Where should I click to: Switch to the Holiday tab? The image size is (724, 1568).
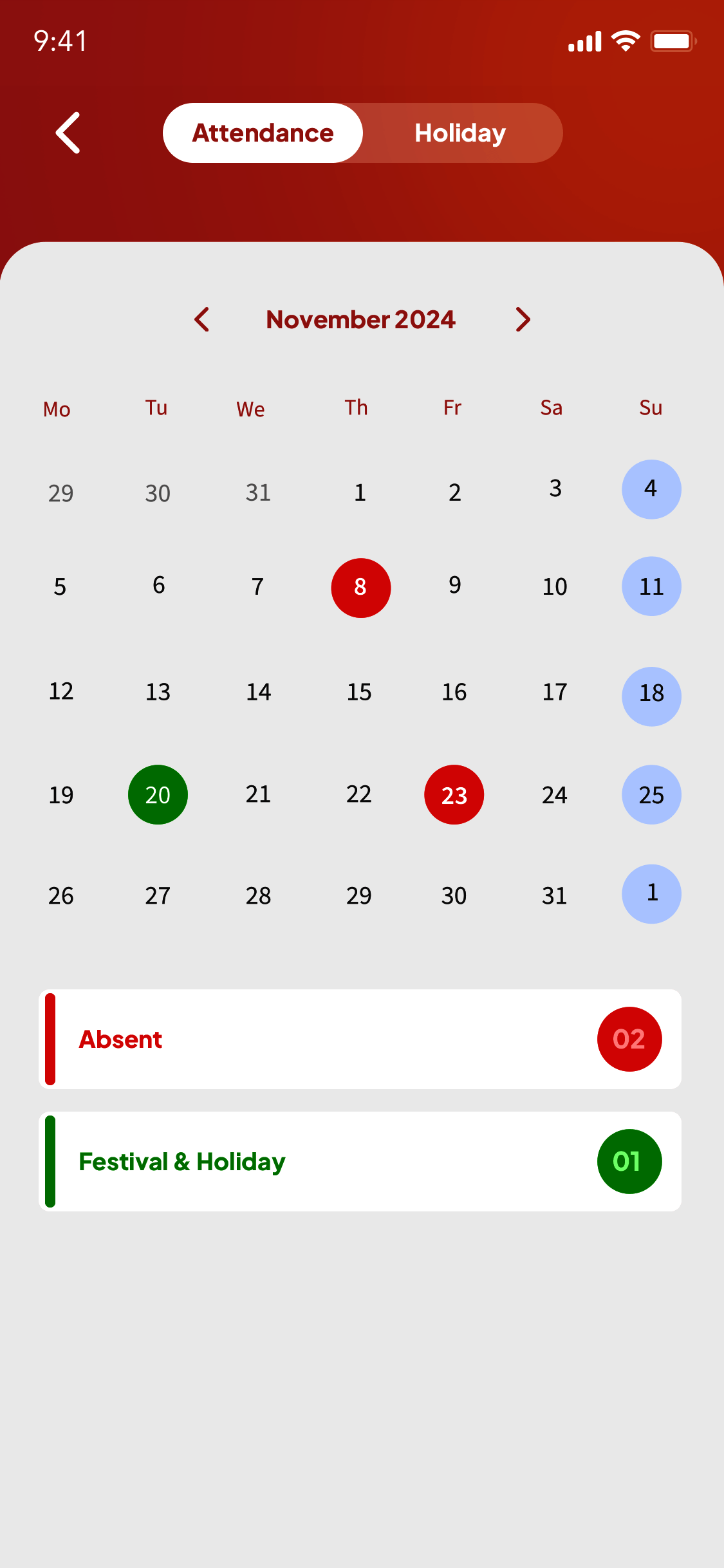click(459, 133)
